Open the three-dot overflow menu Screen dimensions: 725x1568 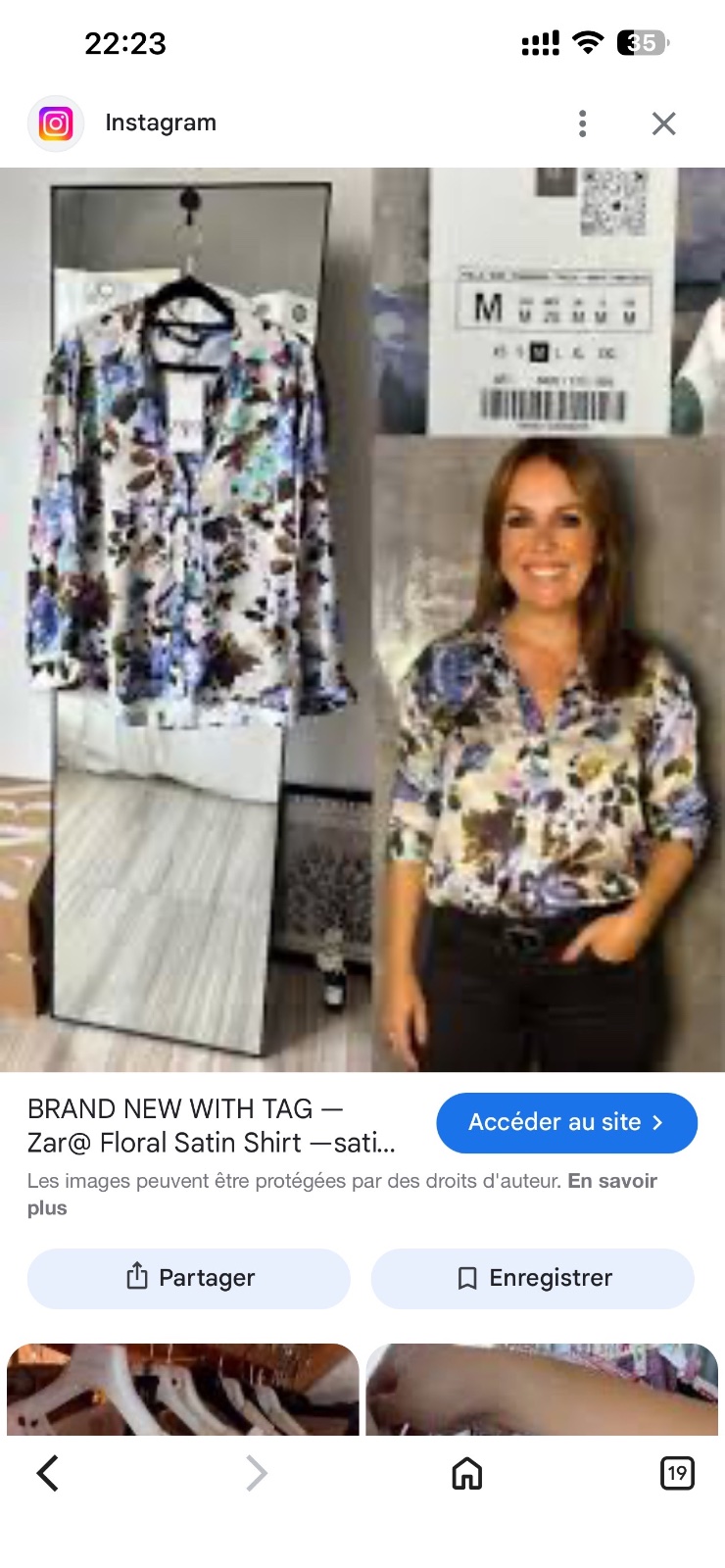tap(583, 123)
